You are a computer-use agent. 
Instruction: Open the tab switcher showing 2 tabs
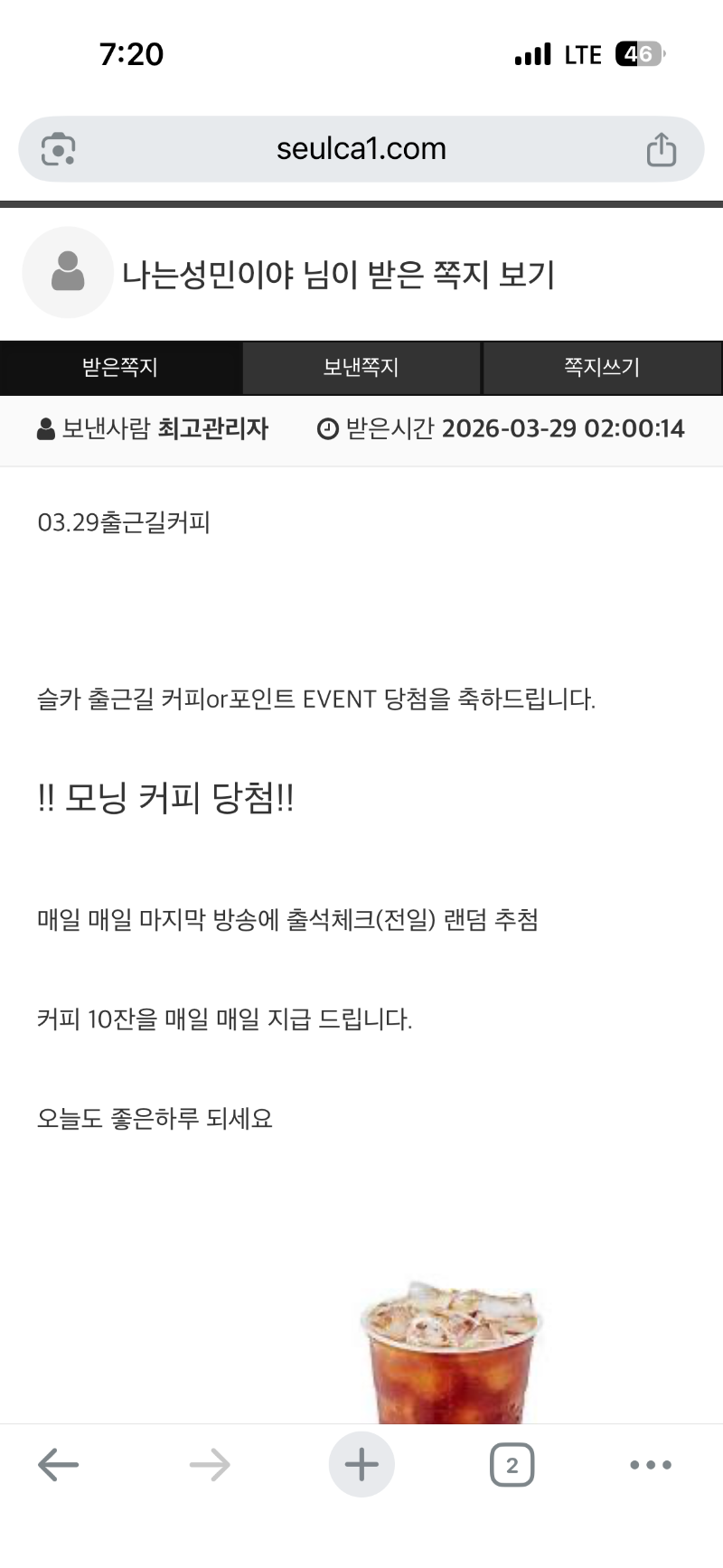pos(512,1465)
